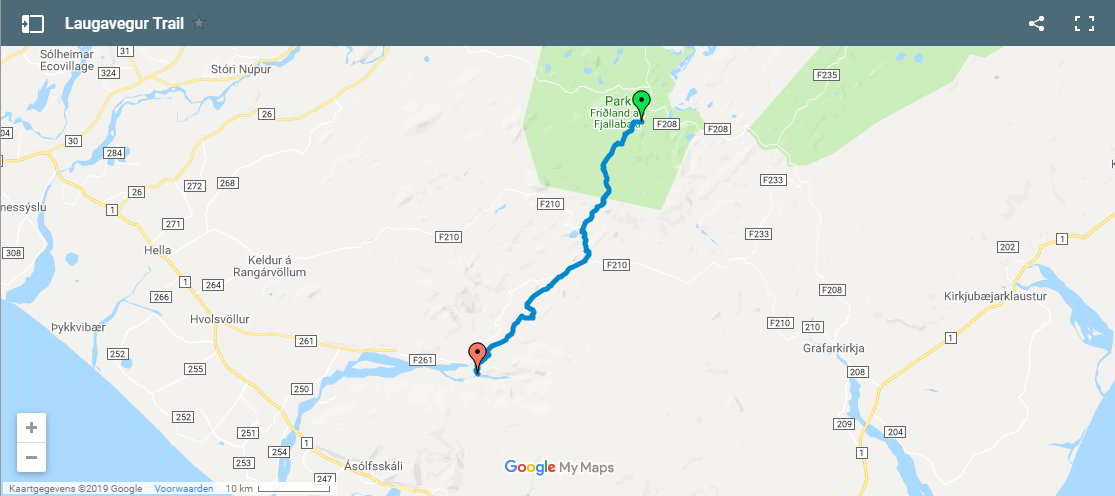Zoom in on the map

pyautogui.click(x=31, y=428)
